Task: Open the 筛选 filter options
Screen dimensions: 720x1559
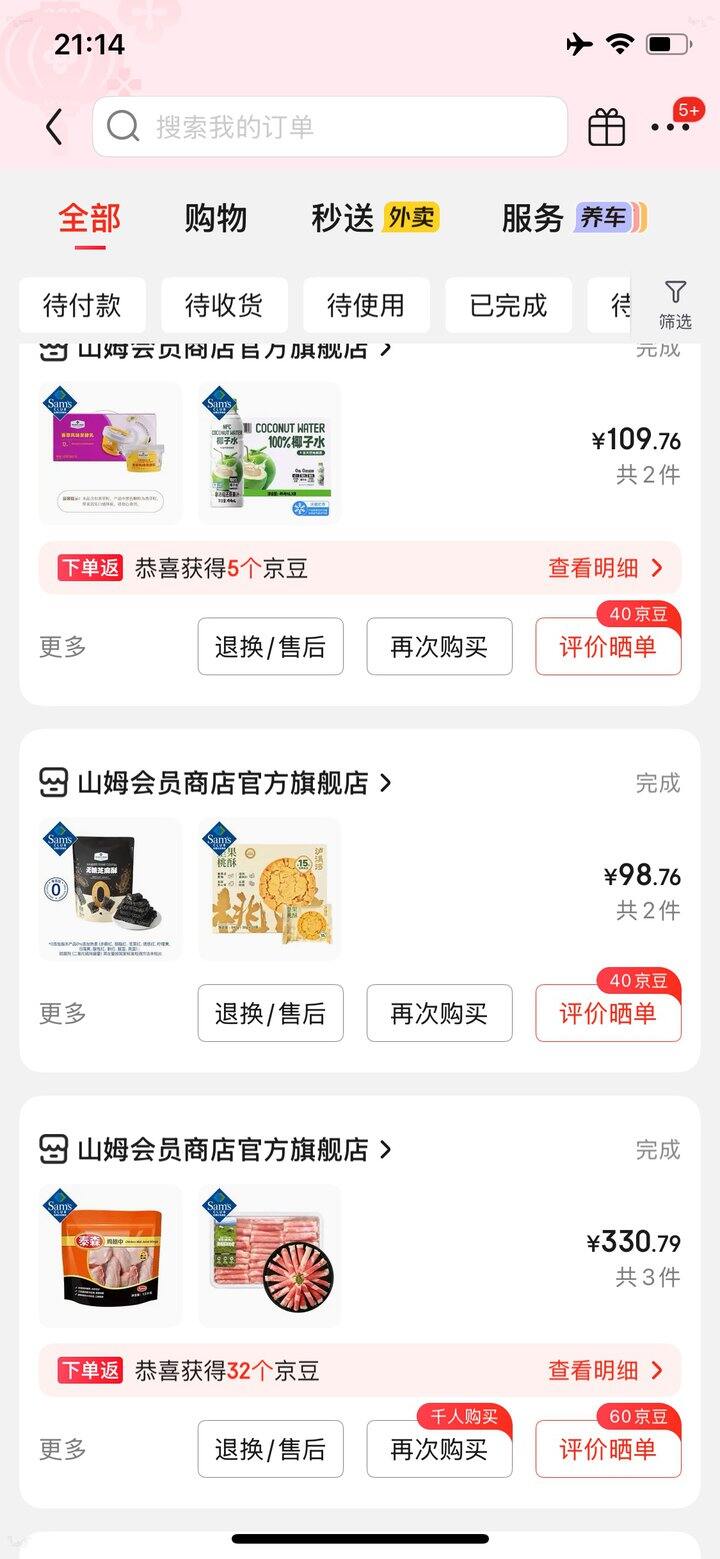Action: (675, 305)
